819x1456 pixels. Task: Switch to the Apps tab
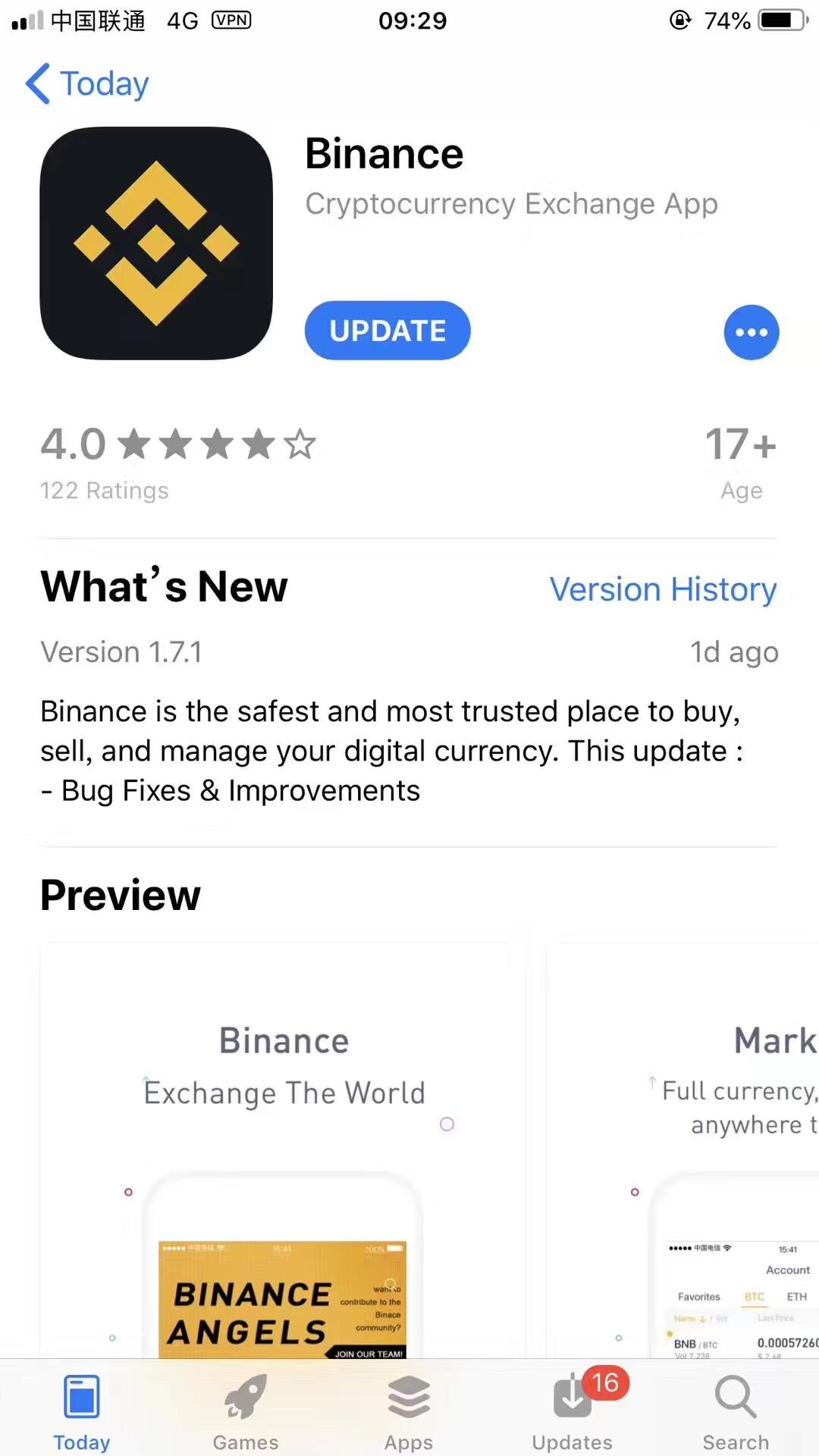point(409,1412)
